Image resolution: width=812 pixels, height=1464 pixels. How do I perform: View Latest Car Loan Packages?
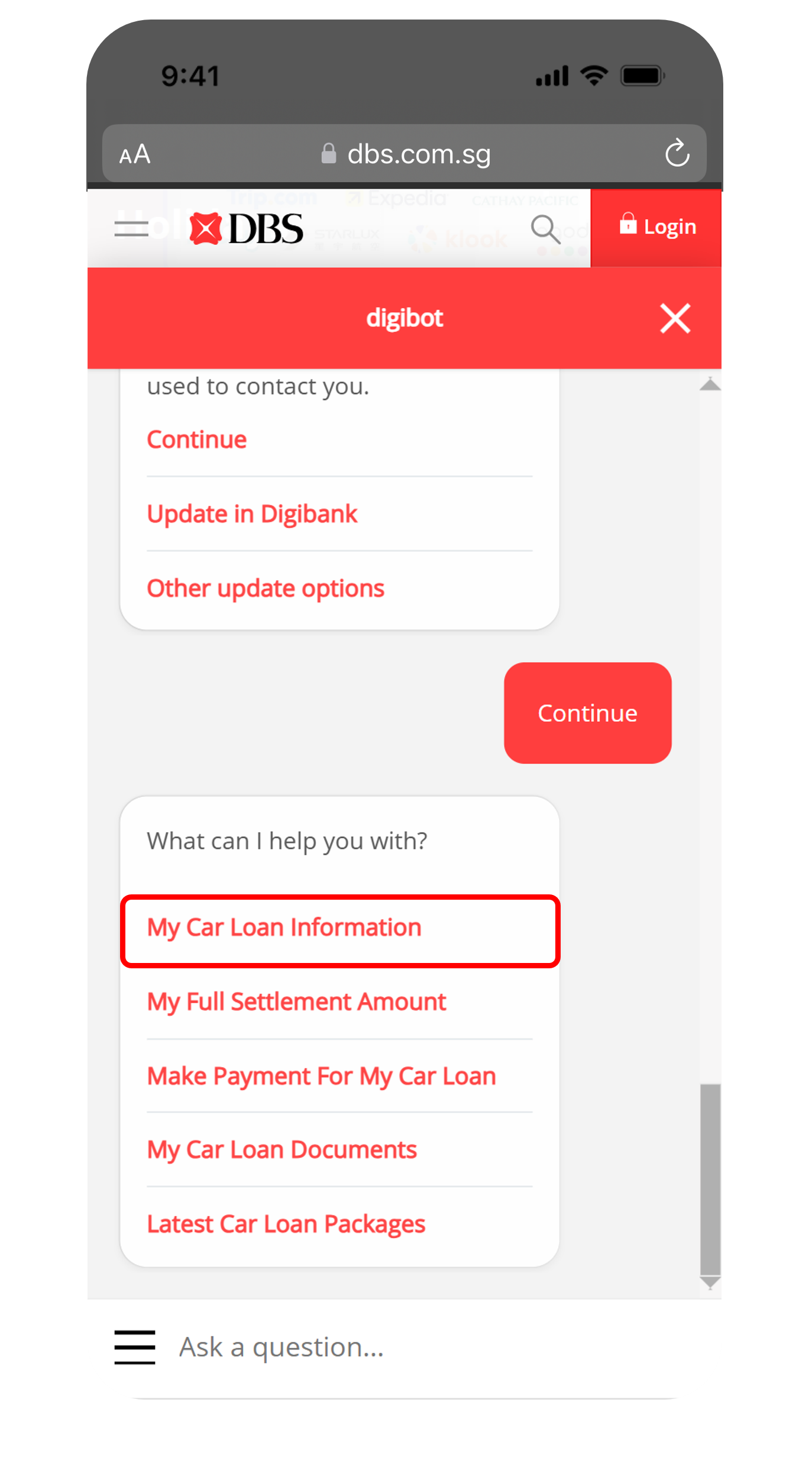click(x=286, y=1224)
